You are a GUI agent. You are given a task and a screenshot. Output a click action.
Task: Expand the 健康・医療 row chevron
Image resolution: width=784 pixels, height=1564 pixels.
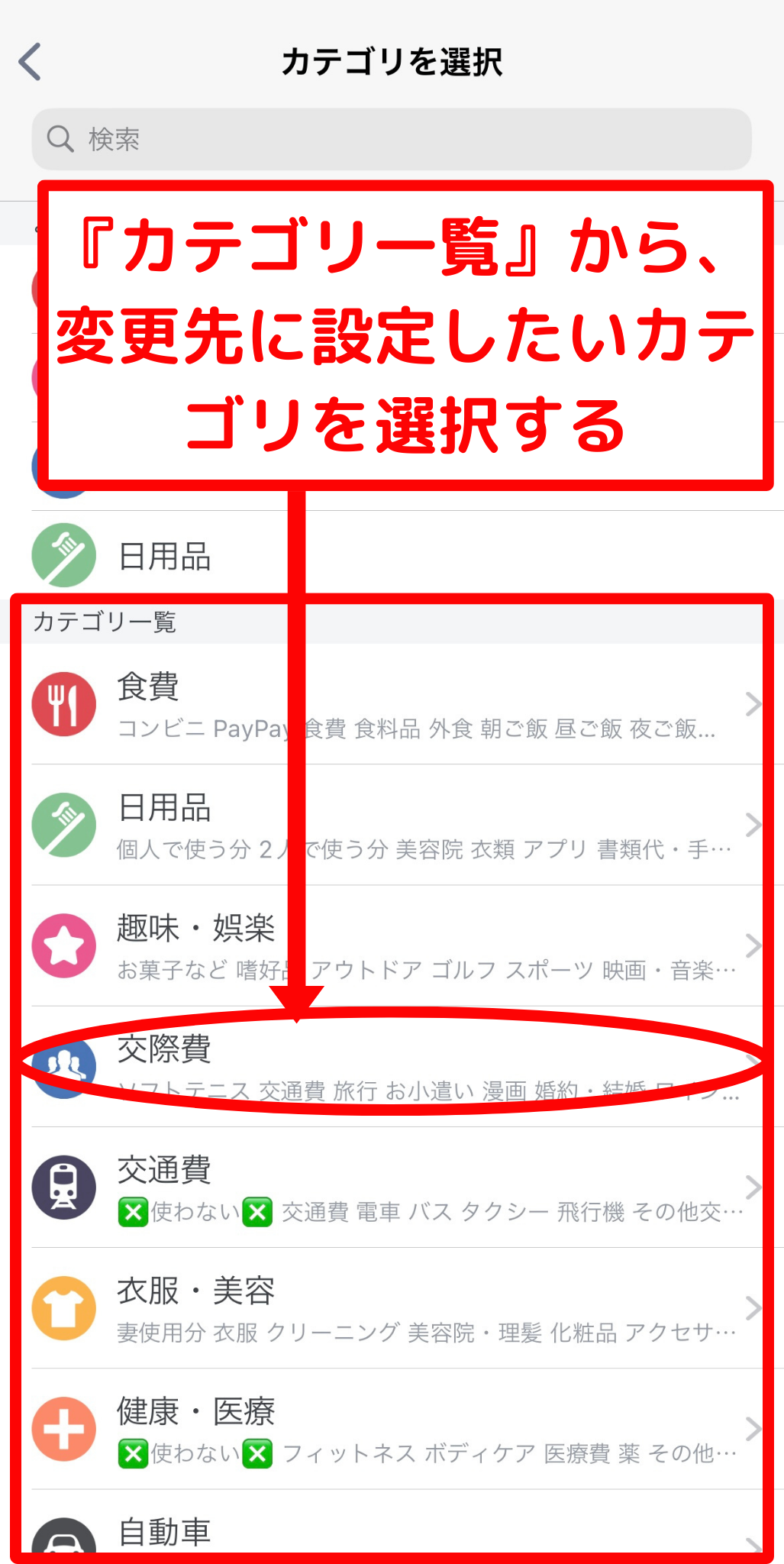click(754, 1429)
